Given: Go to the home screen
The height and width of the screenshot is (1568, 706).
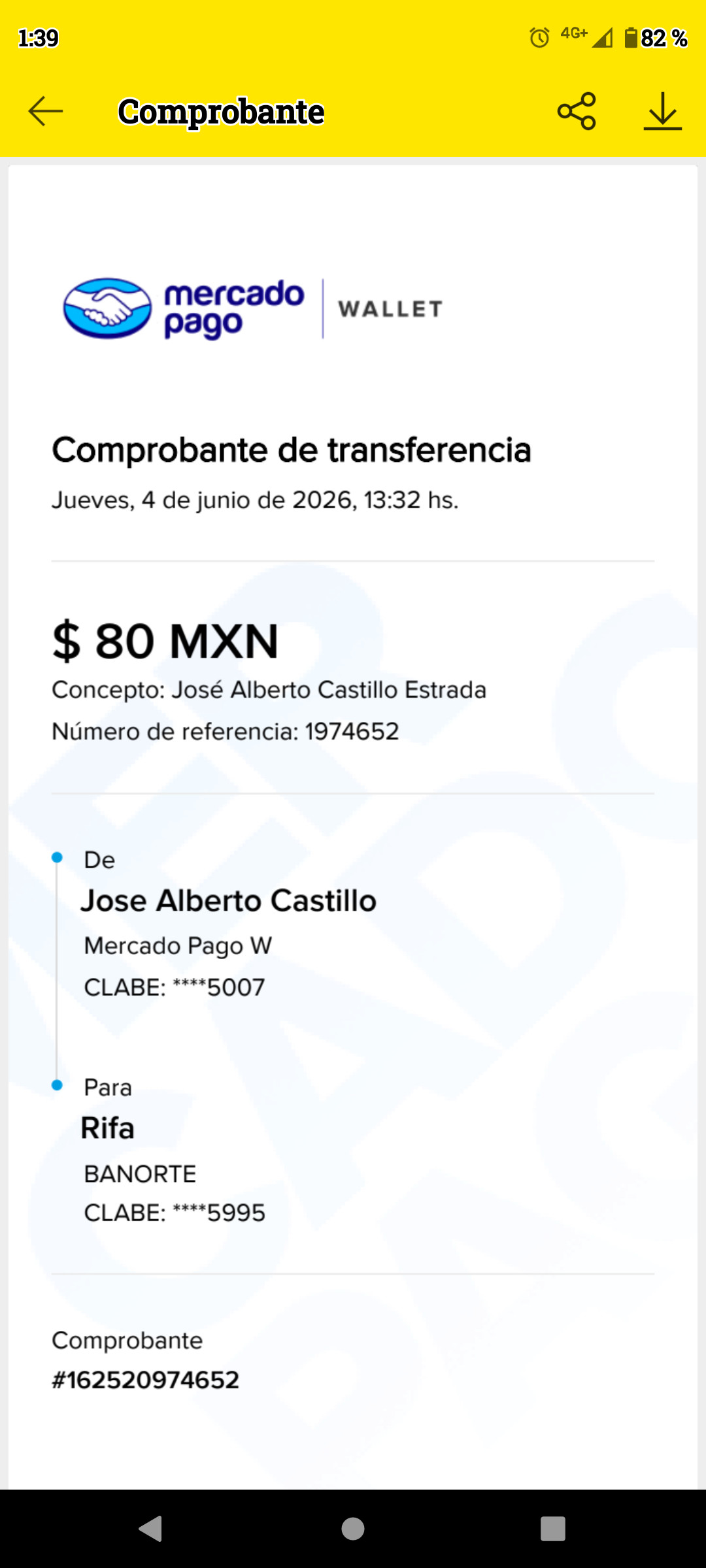Looking at the screenshot, I should coord(353,1529).
